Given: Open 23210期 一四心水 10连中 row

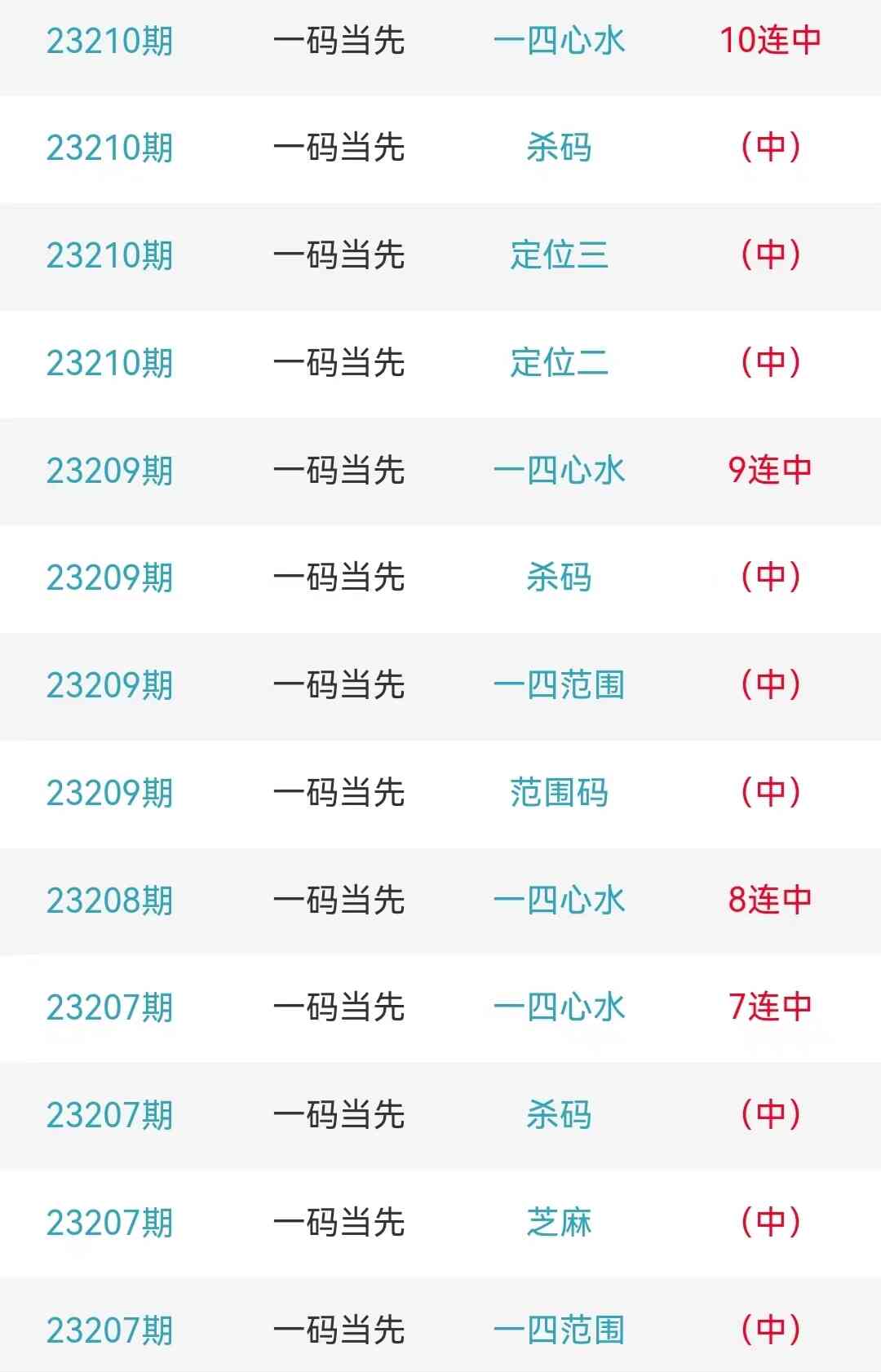Looking at the screenshot, I should pyautogui.click(x=559, y=41).
